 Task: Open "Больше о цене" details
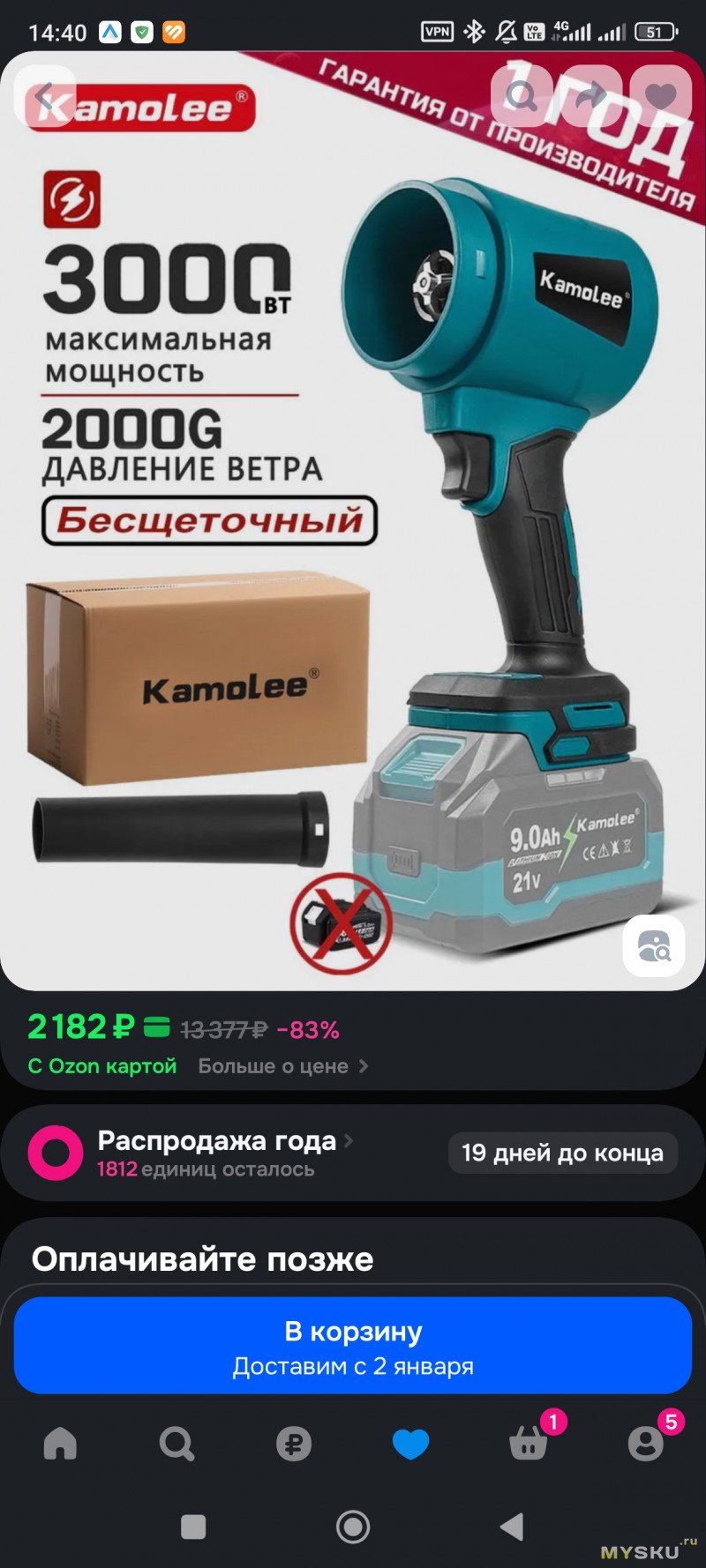coord(282,1066)
